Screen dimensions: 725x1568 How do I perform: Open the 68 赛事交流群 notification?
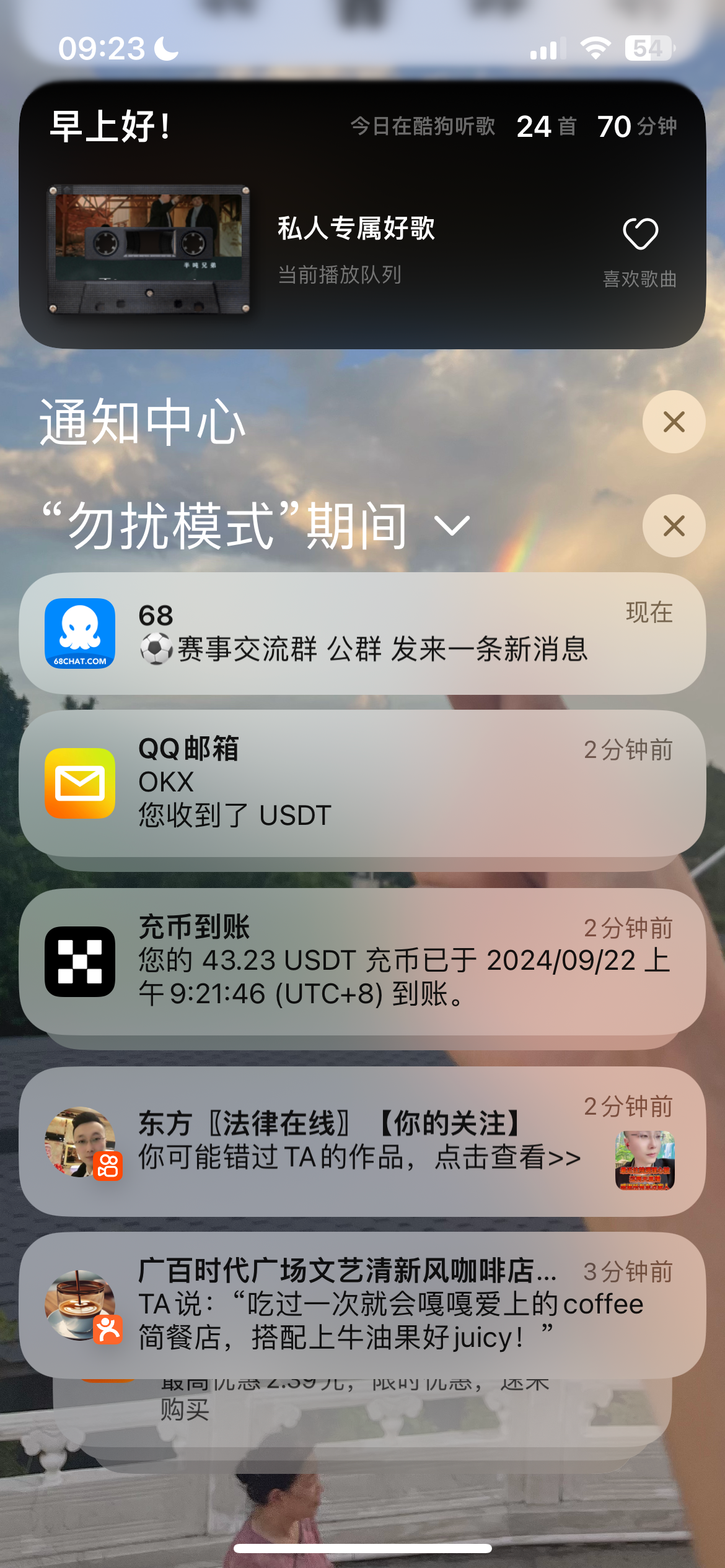coord(362,633)
